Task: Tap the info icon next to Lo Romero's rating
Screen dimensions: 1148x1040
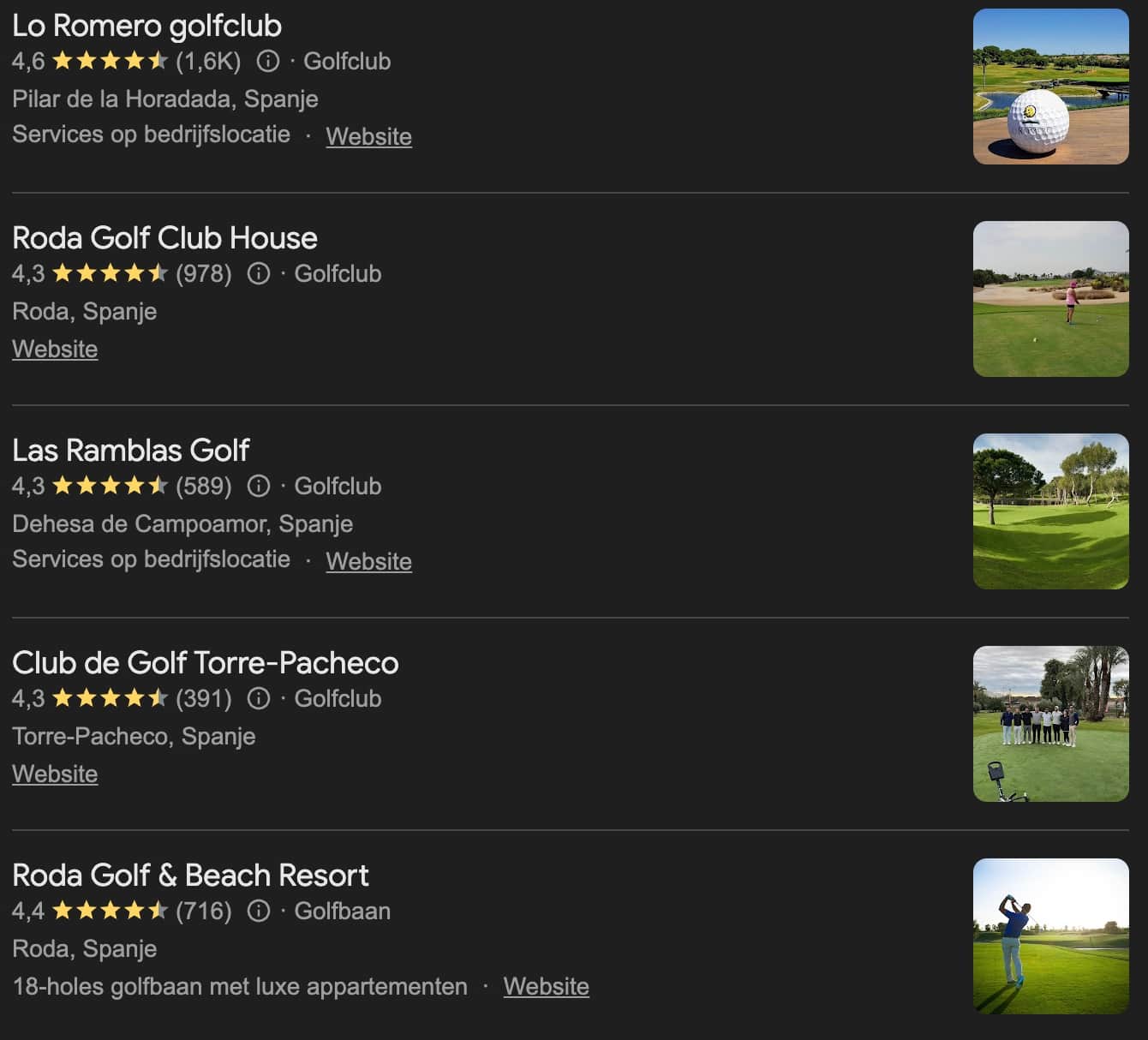Action: click(x=268, y=61)
